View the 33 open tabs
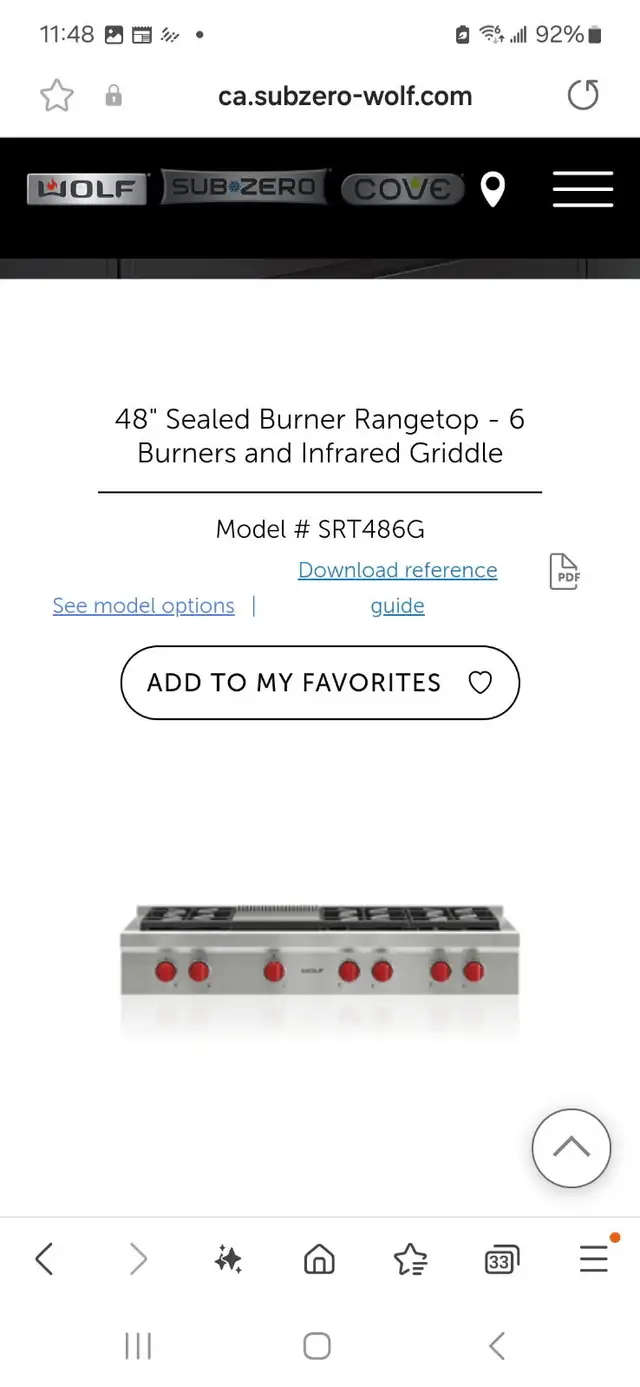The image size is (640, 1387). point(501,1261)
